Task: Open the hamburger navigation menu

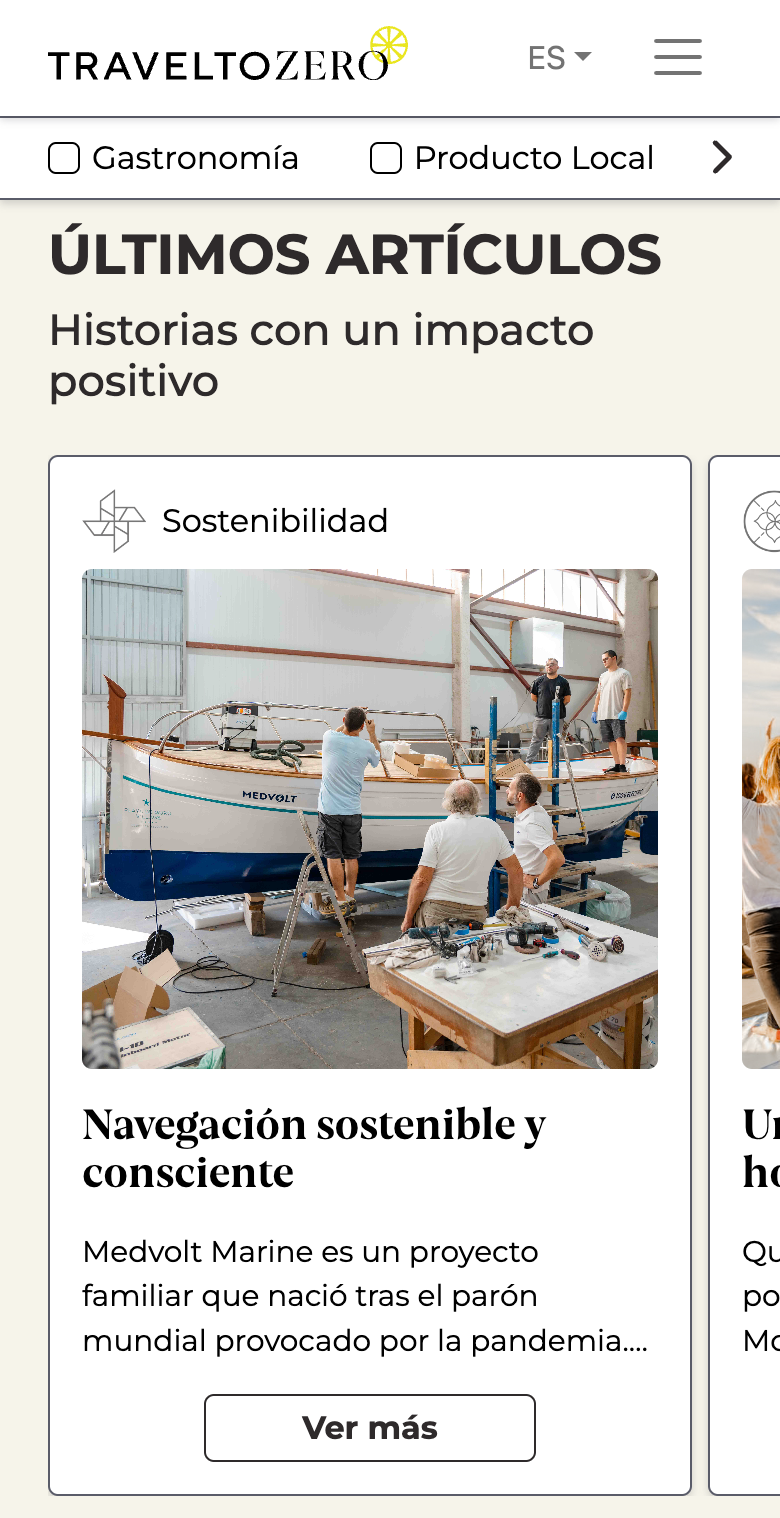Action: [678, 57]
